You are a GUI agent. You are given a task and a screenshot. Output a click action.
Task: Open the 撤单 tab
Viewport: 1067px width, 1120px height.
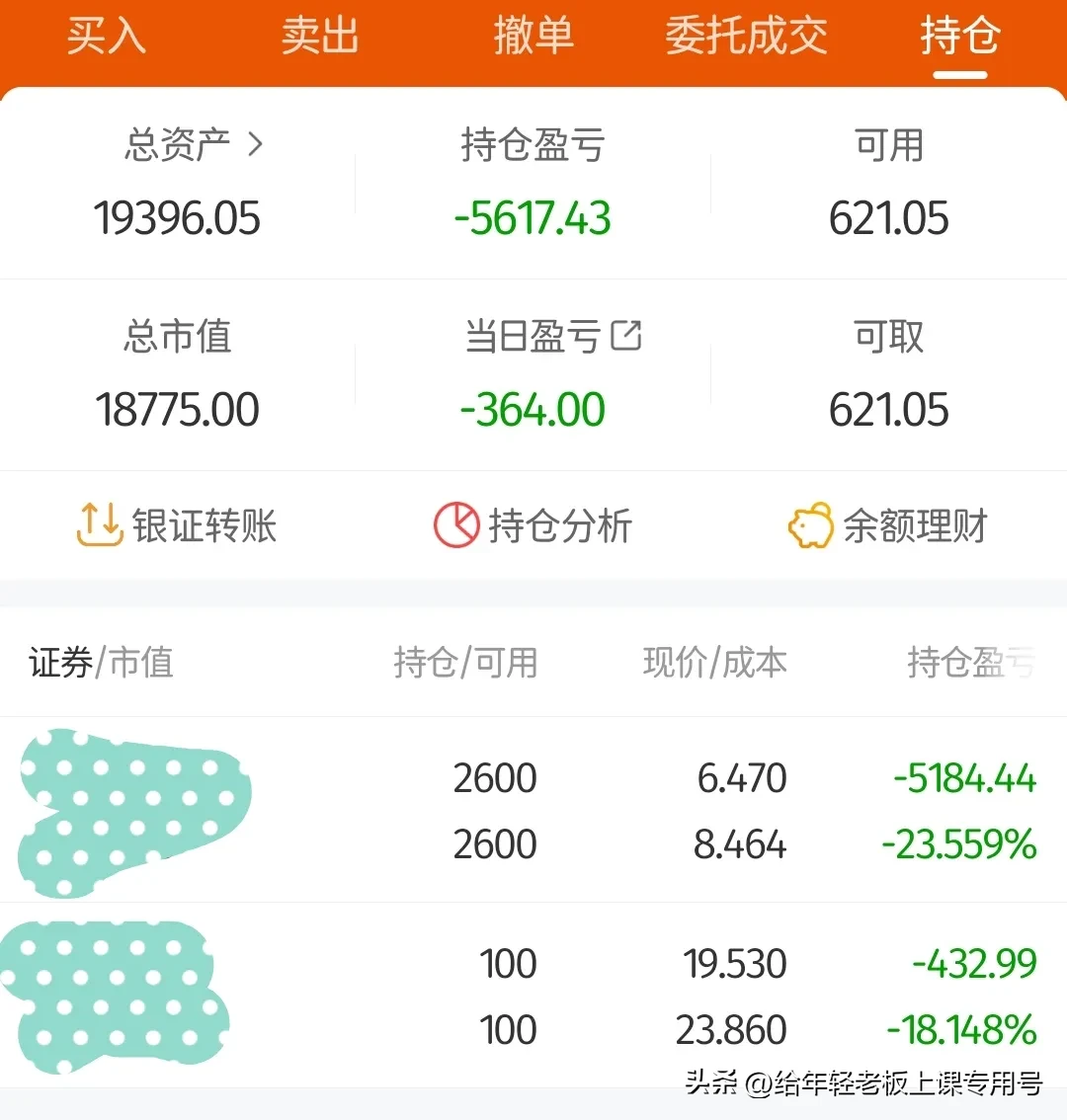[533, 38]
